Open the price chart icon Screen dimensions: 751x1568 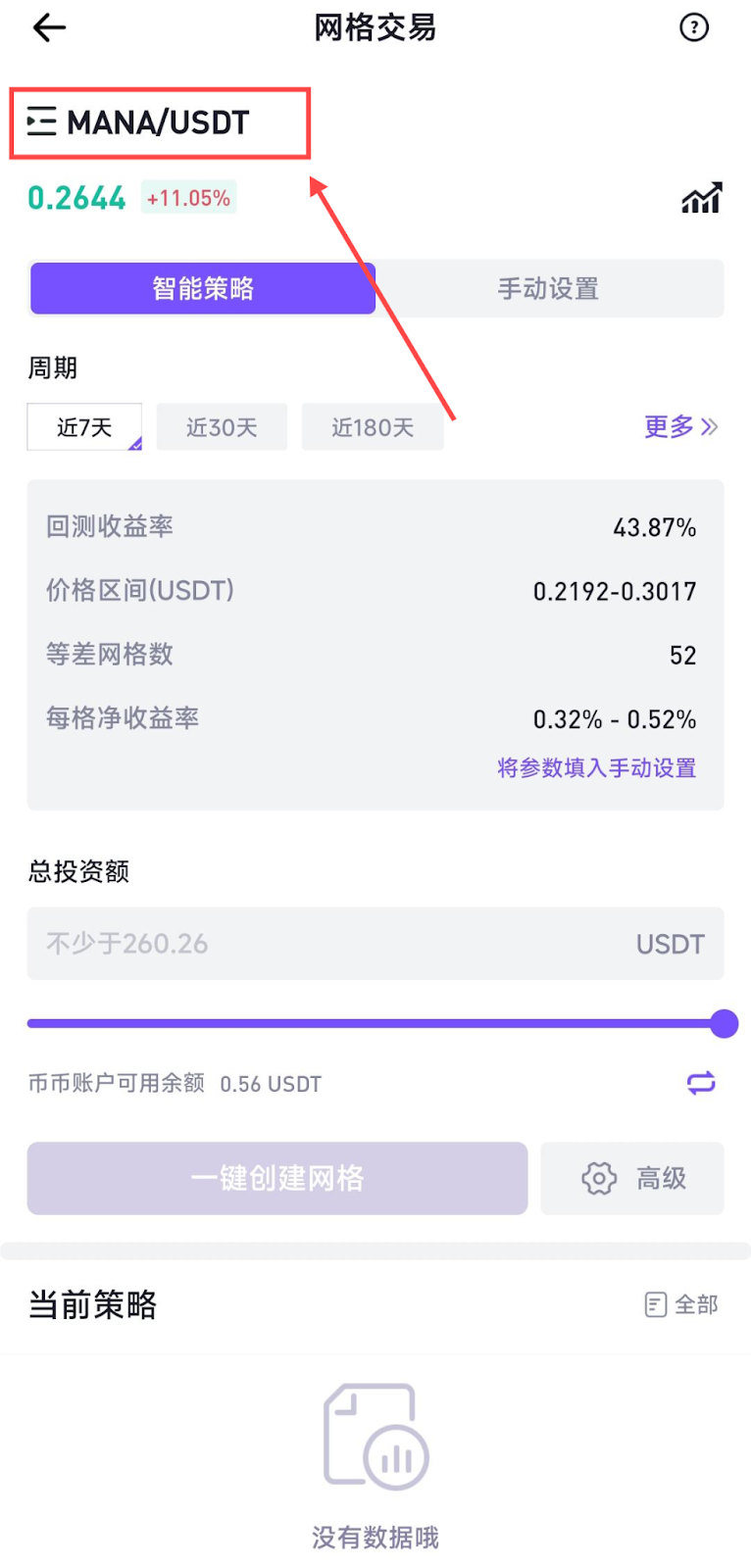[701, 199]
